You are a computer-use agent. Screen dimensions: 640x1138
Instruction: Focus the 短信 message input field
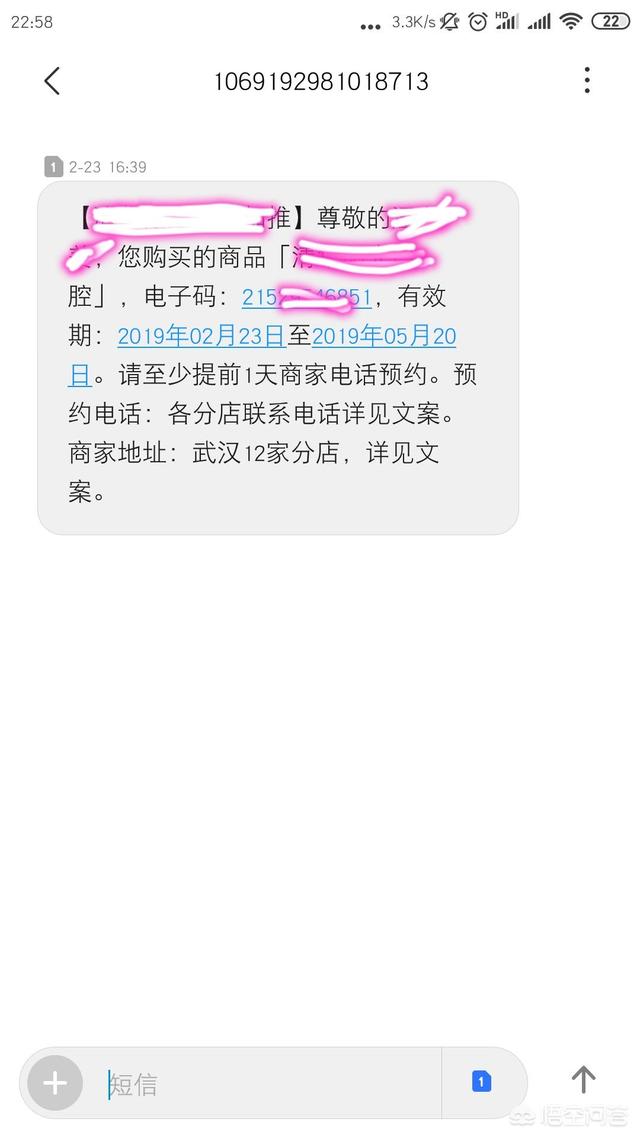[270, 1084]
